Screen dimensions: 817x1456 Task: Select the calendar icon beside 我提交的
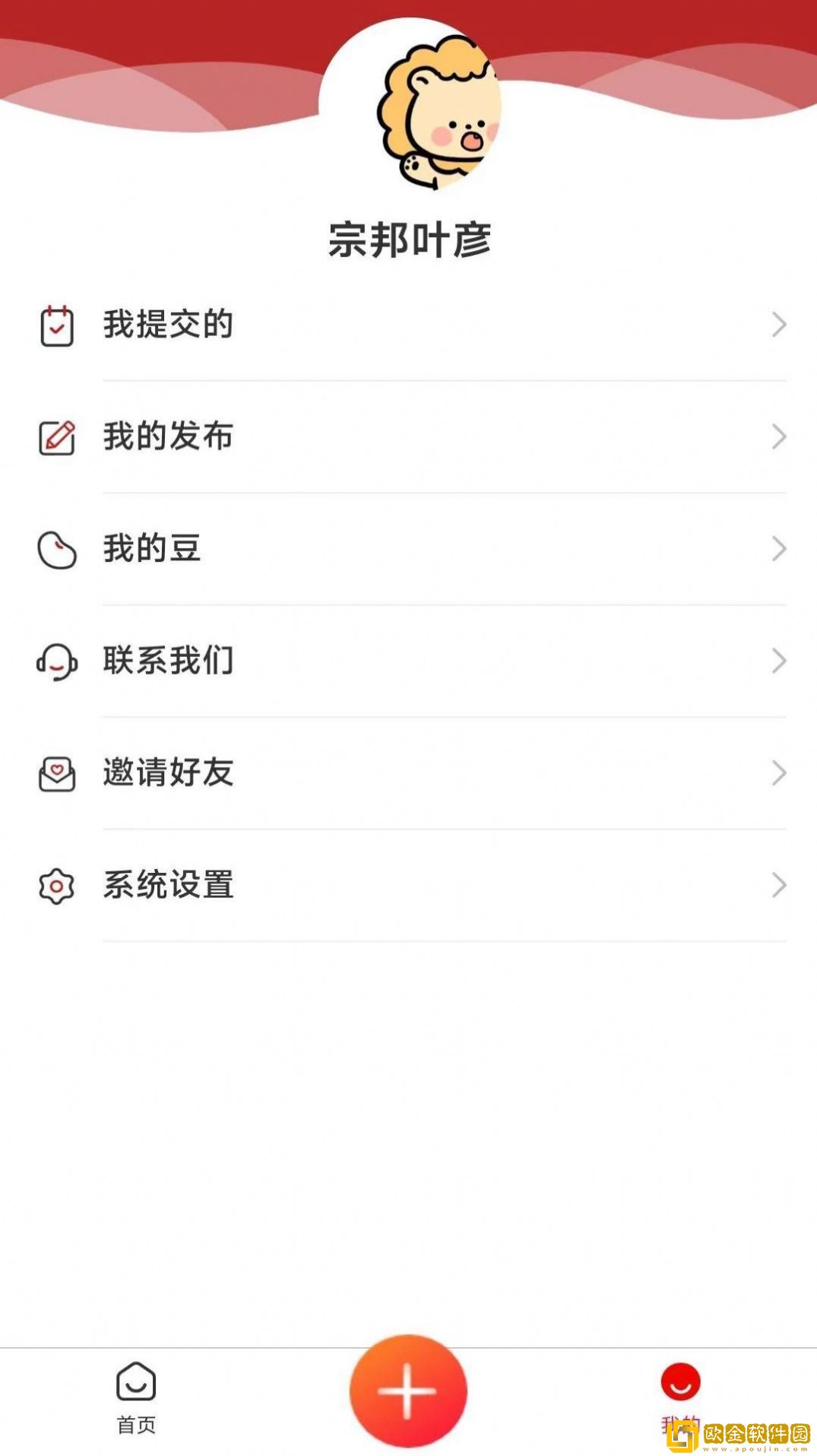(x=56, y=325)
